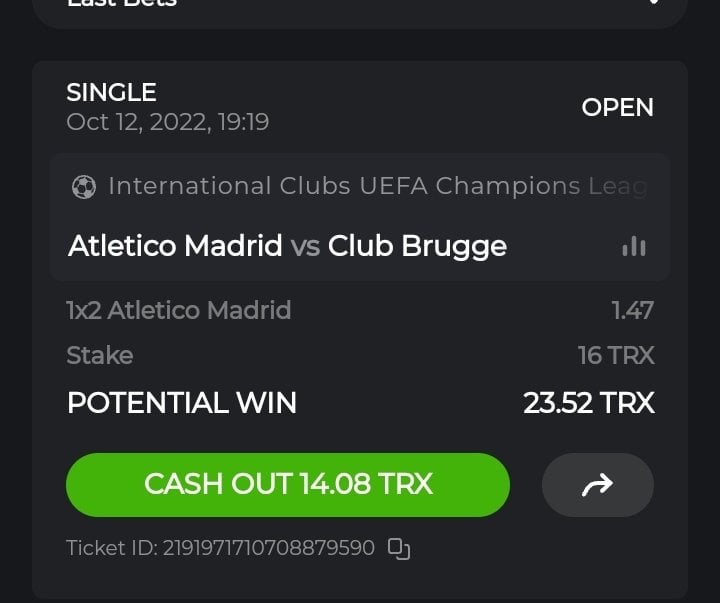
Task: Cash out the bet for 14.08 TRX
Action: (288, 485)
